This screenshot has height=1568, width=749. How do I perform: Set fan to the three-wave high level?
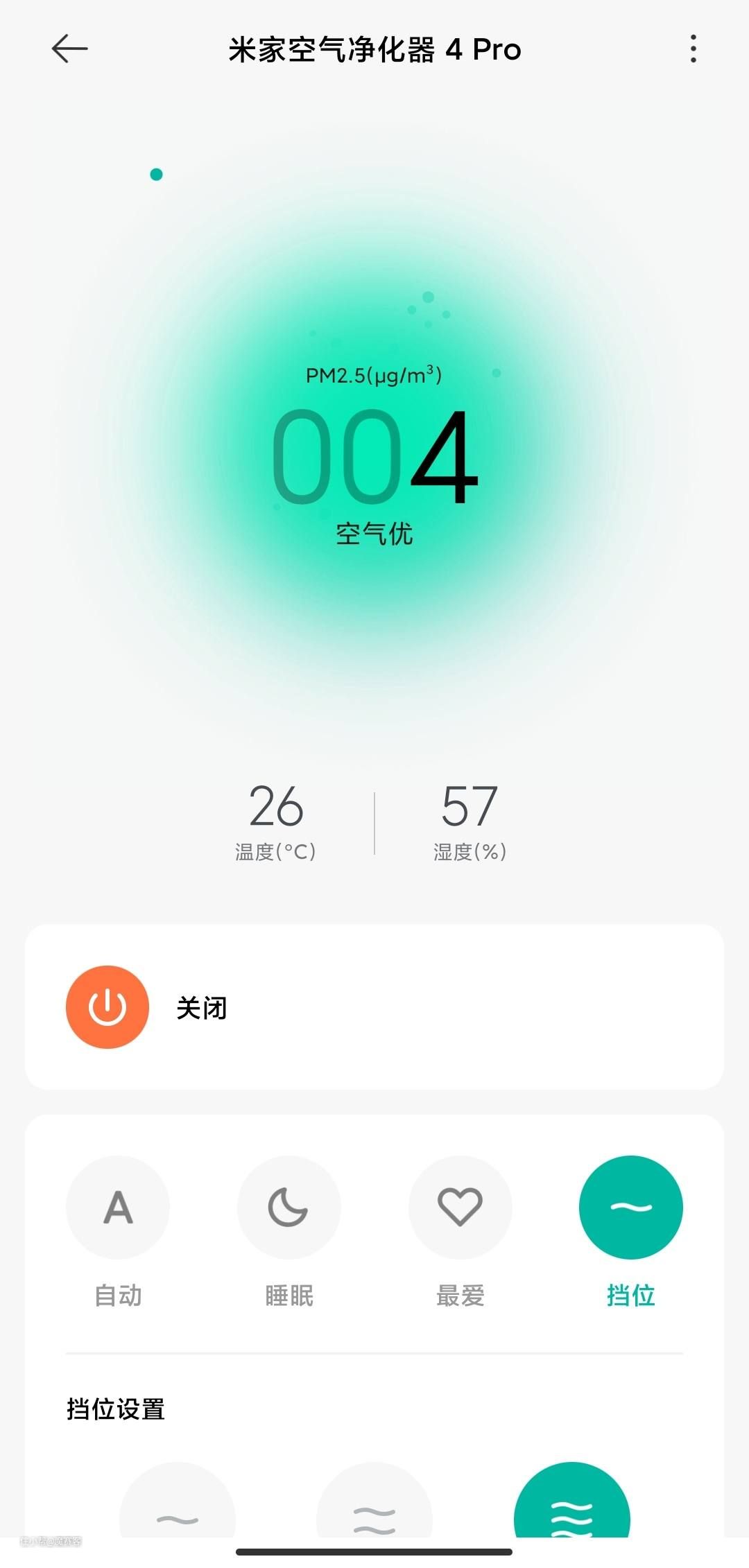(571, 1511)
